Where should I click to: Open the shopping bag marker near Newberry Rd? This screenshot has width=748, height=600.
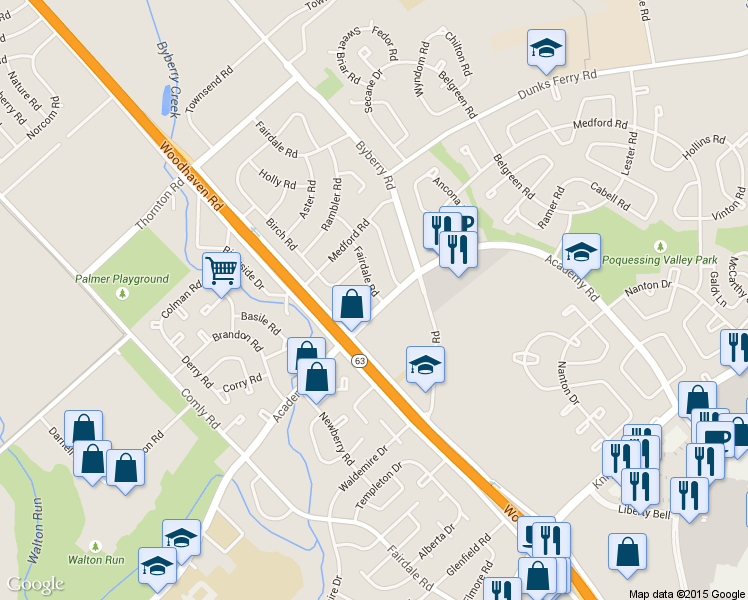point(317,377)
